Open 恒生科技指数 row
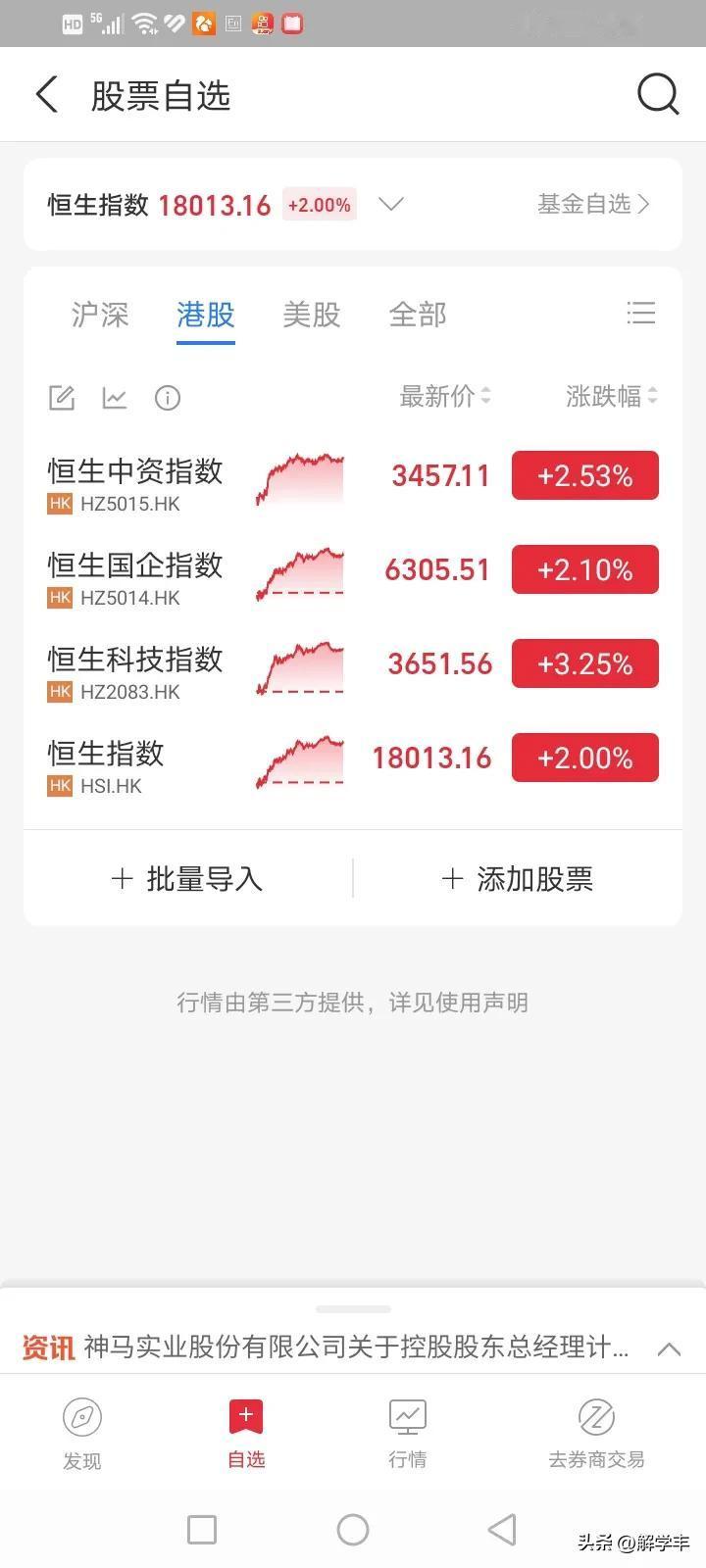 353,664
